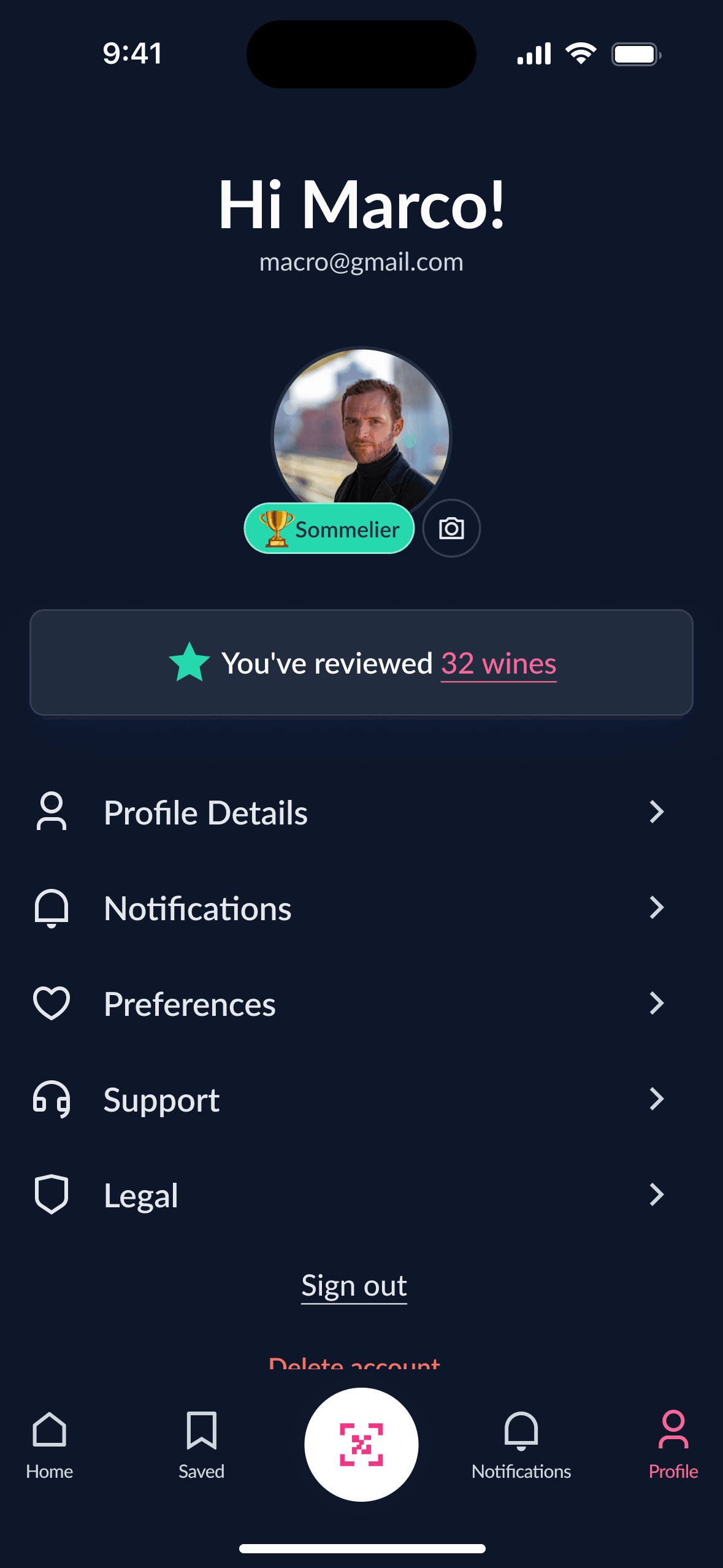Open the Notifications settings row

click(x=350, y=908)
